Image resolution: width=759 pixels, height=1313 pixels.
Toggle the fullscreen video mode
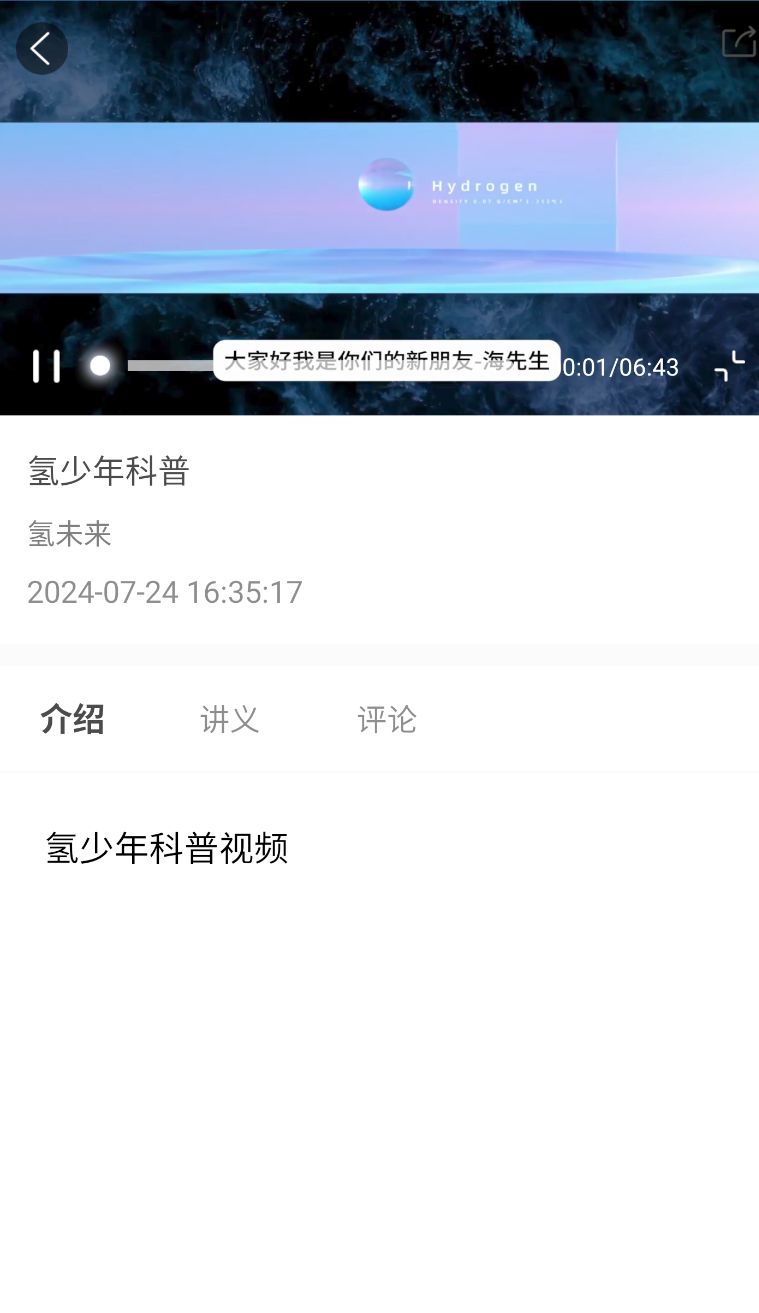(729, 366)
